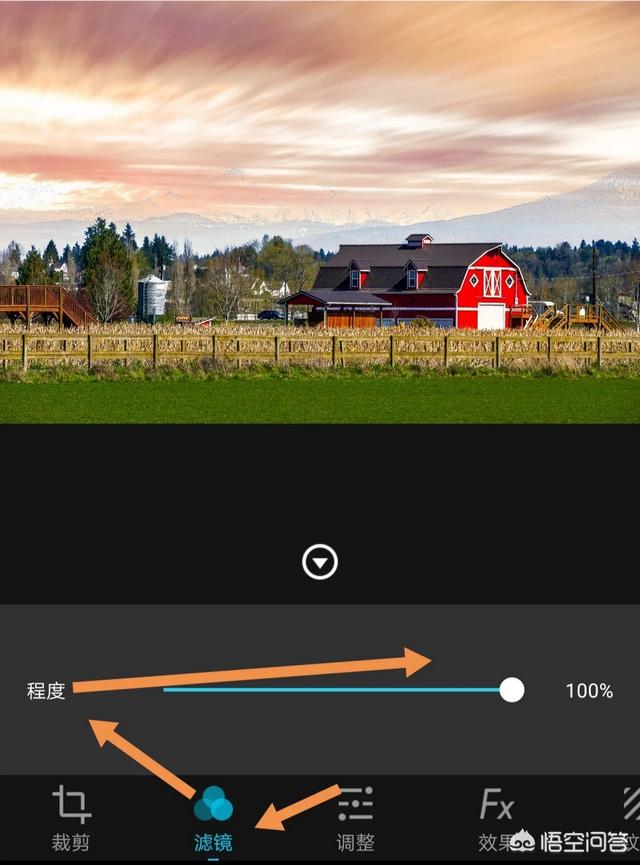Select the 滤镜 filter tab
The image size is (640, 865).
pos(213,817)
